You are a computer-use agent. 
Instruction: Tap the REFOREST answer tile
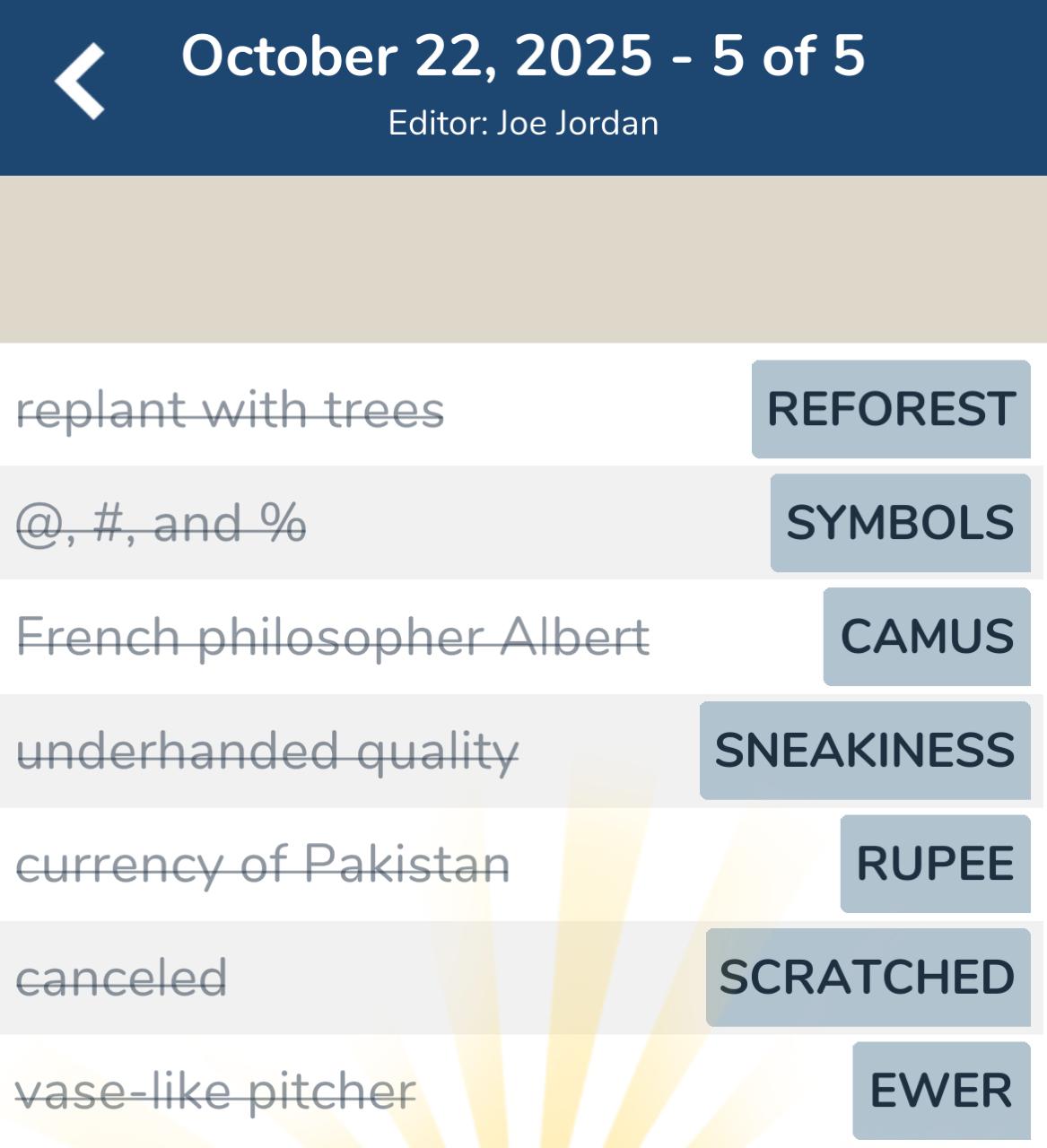click(x=891, y=409)
